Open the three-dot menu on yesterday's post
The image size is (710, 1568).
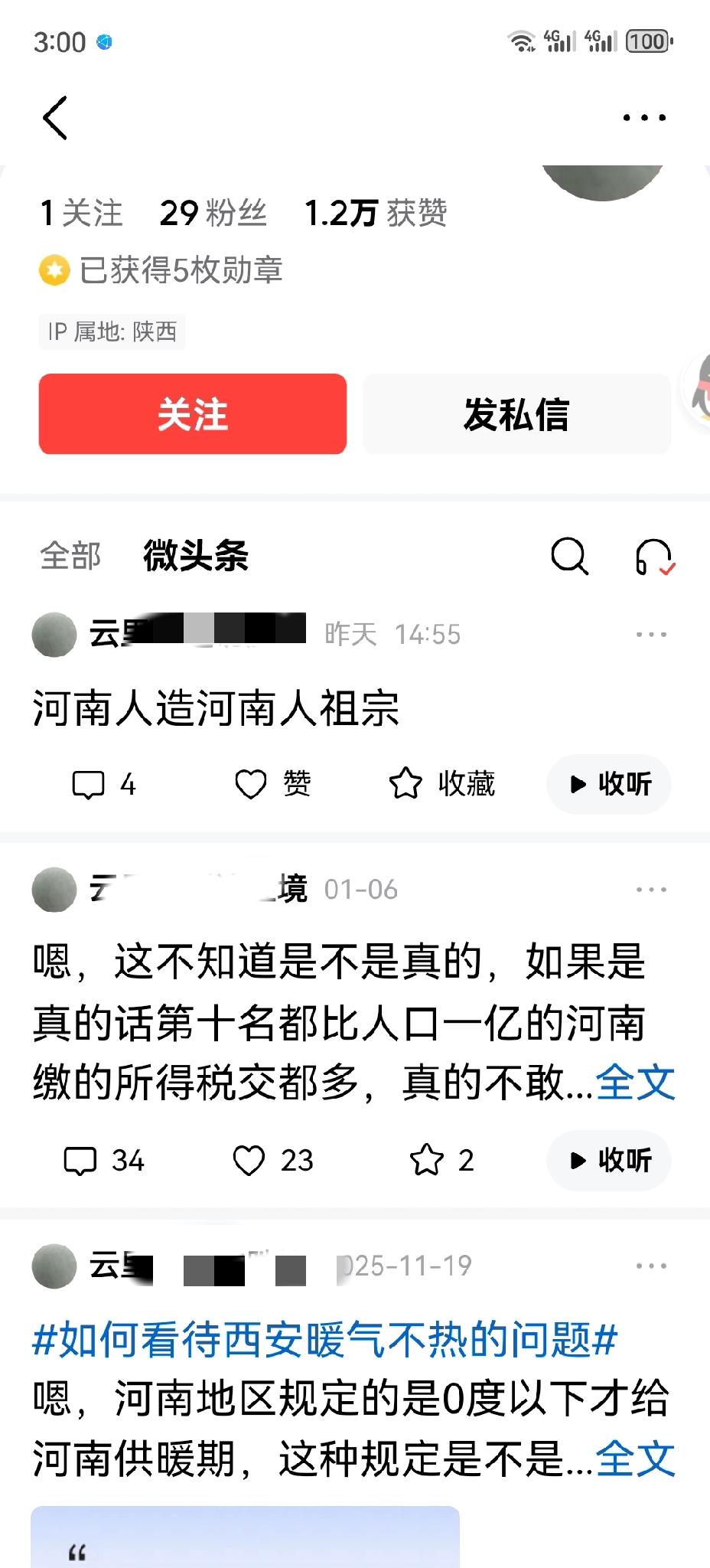point(650,633)
